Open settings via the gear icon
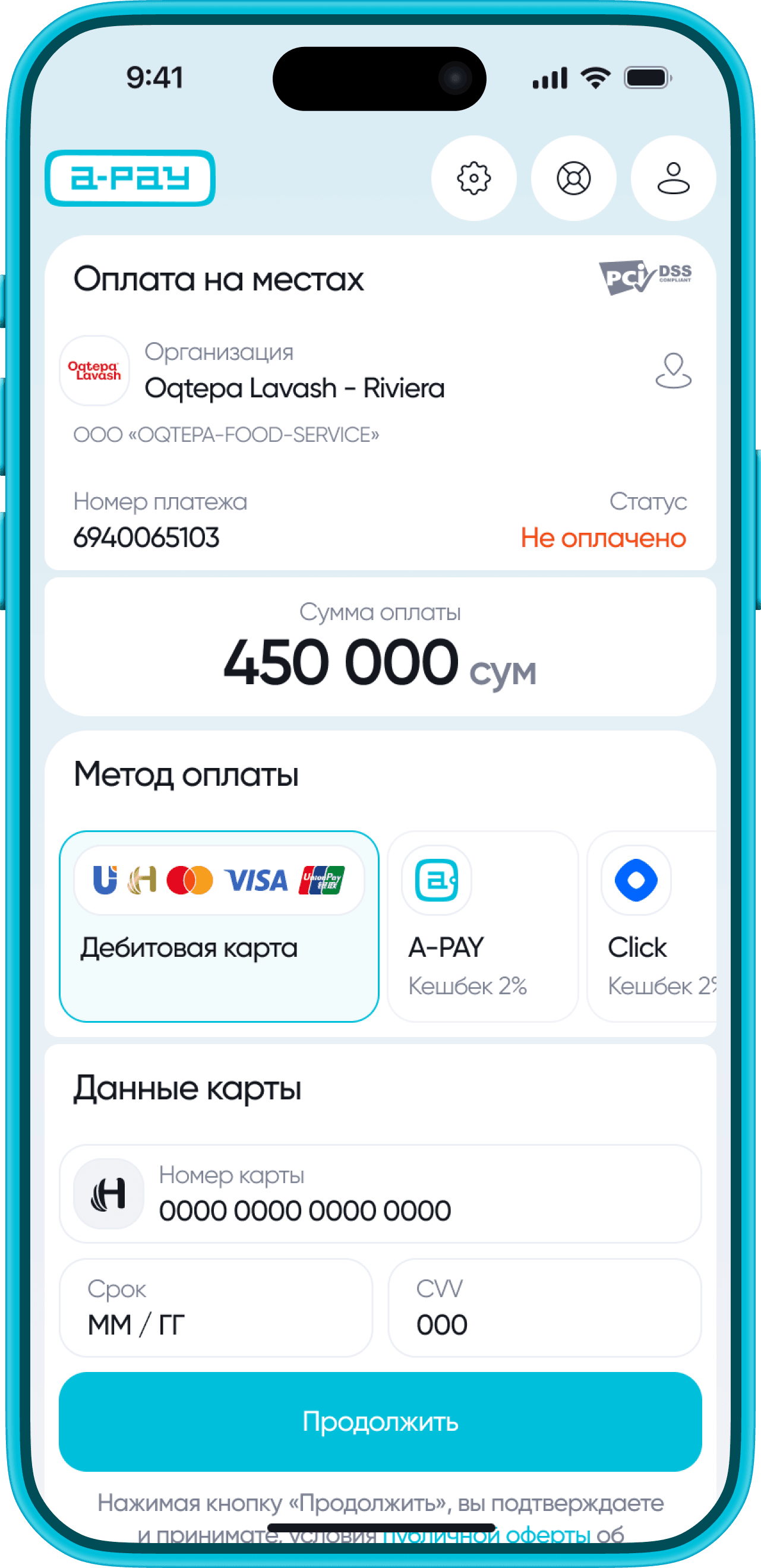Image resolution: width=761 pixels, height=1568 pixels. point(473,178)
